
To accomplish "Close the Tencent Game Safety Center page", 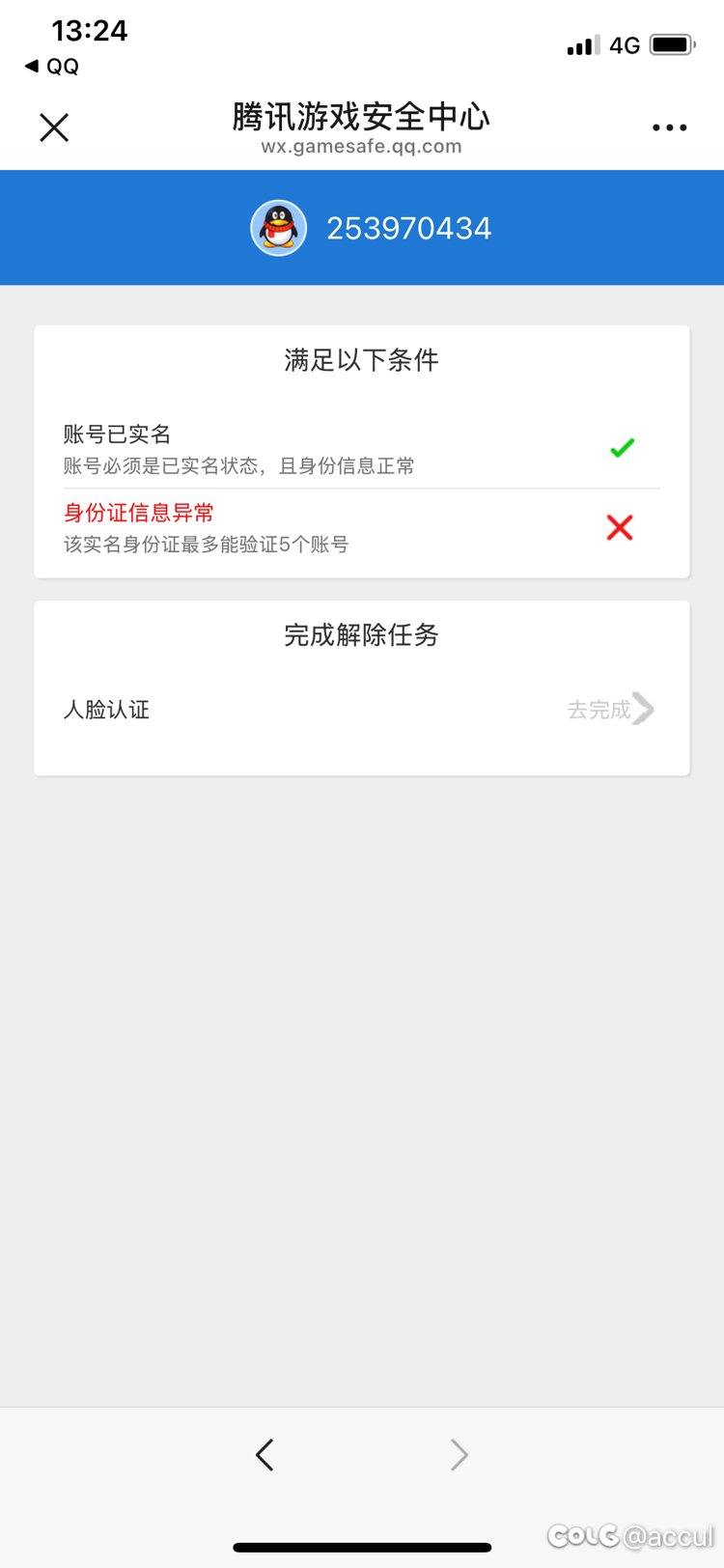I will [x=54, y=127].
